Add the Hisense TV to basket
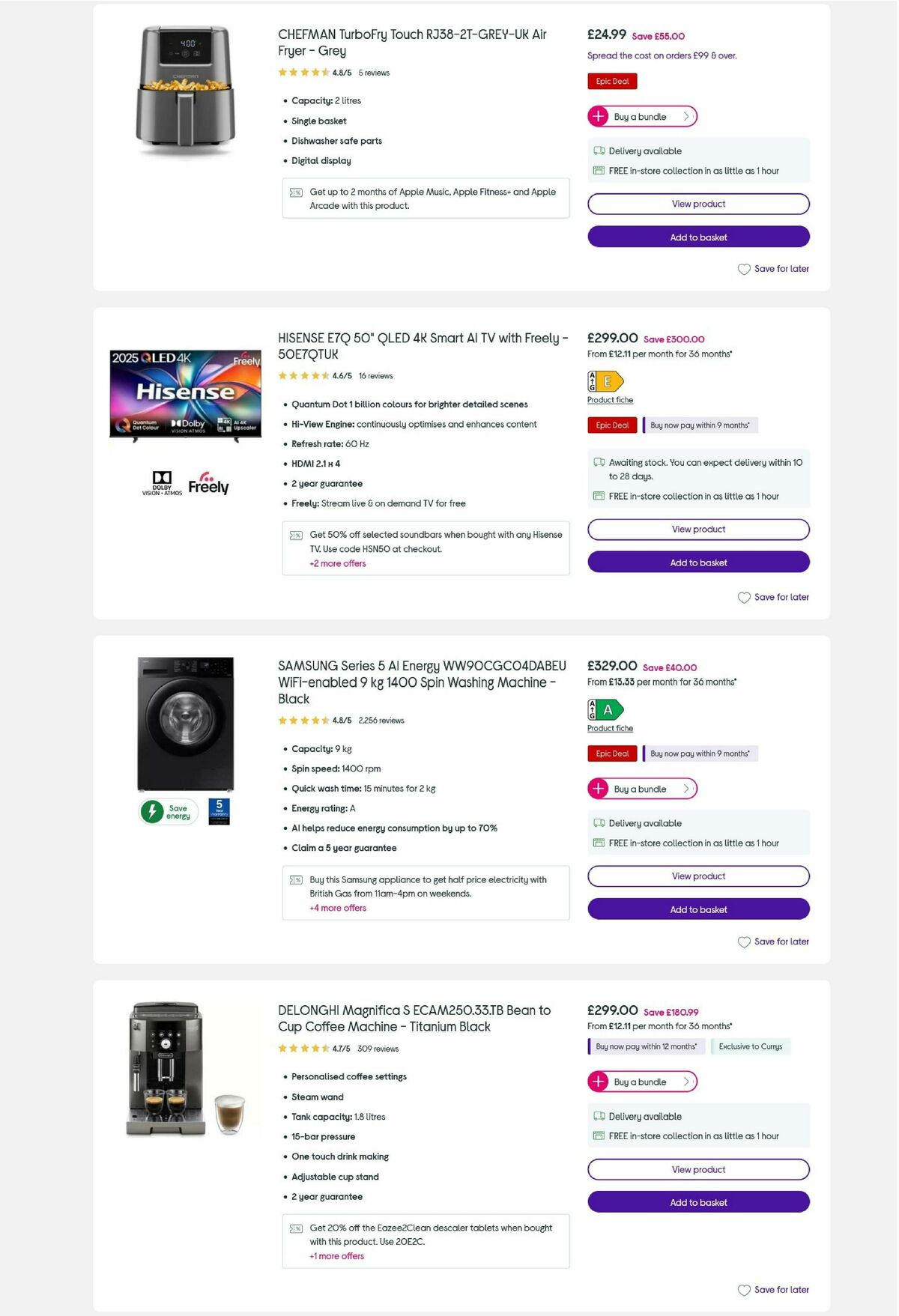Image resolution: width=899 pixels, height=1316 pixels. point(698,562)
